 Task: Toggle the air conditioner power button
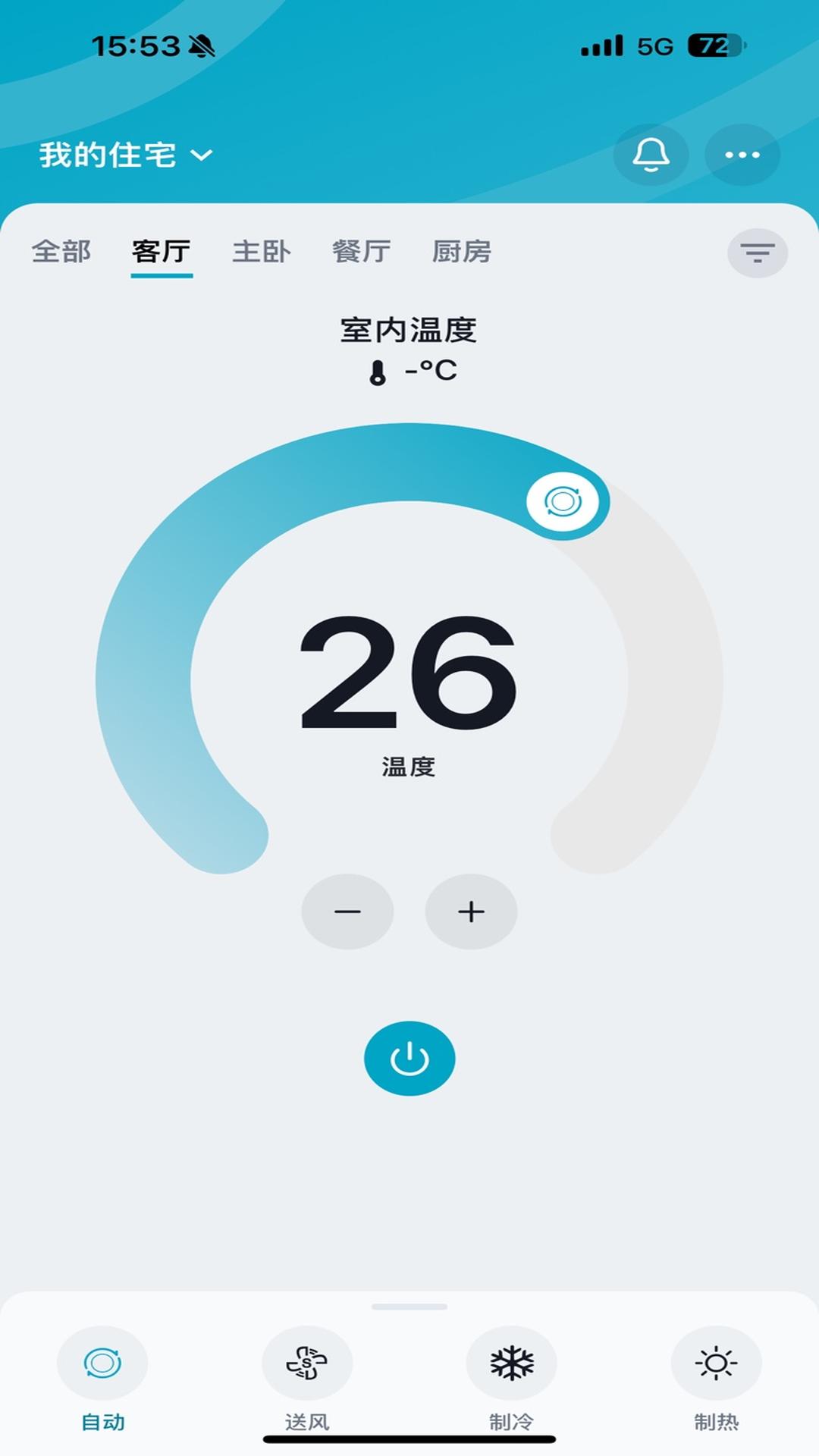pos(409,1058)
